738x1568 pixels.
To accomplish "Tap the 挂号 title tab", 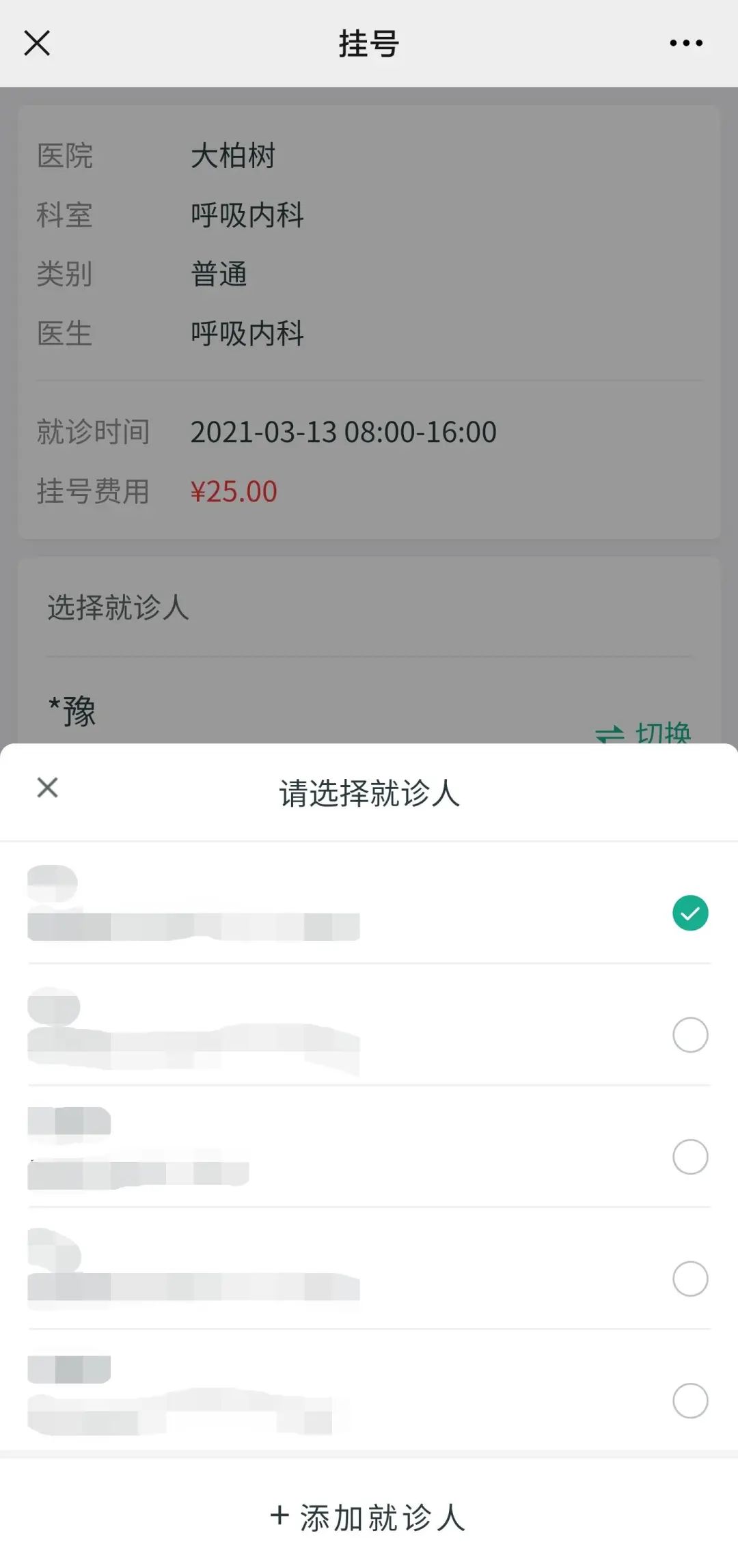I will 369,42.
